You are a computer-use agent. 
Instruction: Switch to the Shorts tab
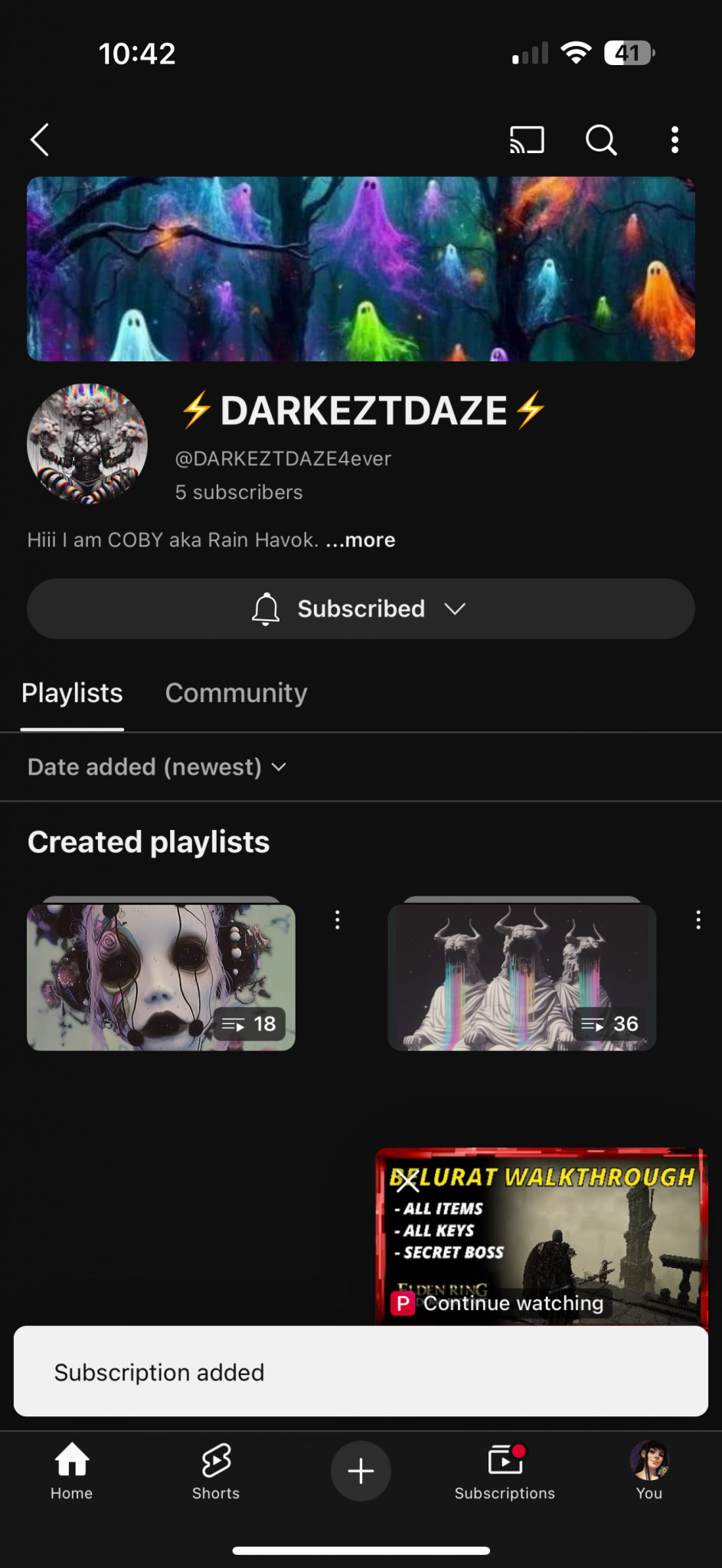coord(216,1470)
